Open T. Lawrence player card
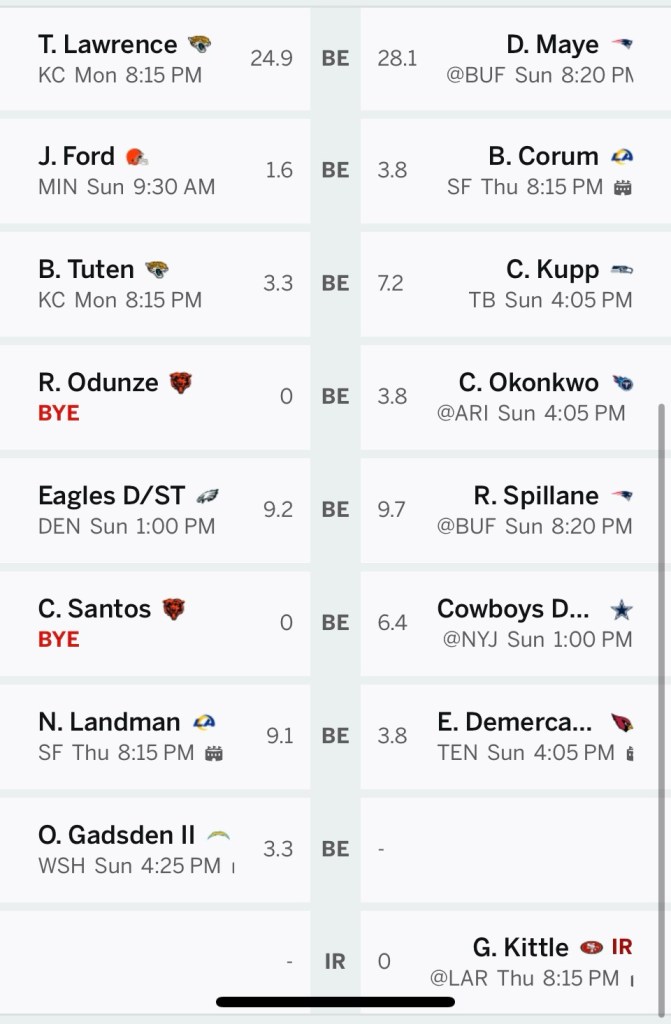 (107, 45)
